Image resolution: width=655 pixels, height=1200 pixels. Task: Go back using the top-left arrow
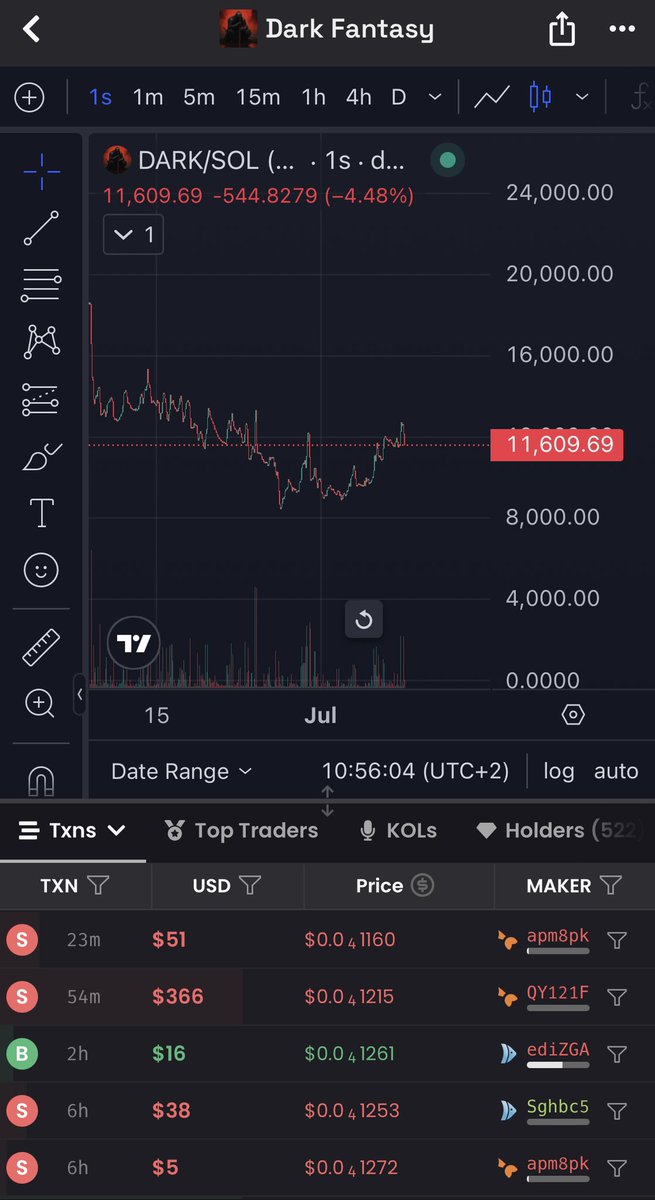coord(31,29)
